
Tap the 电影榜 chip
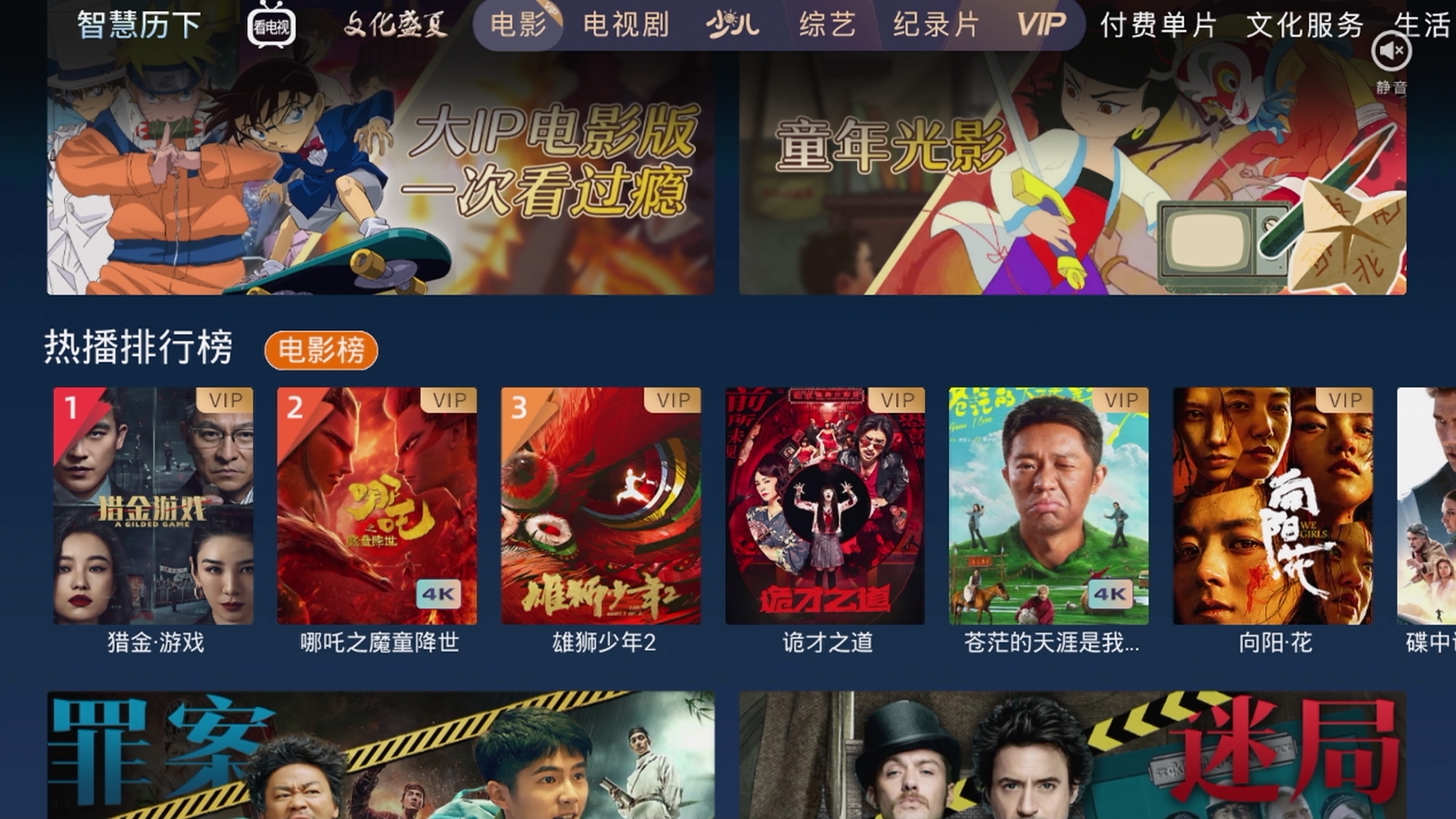pyautogui.click(x=321, y=350)
